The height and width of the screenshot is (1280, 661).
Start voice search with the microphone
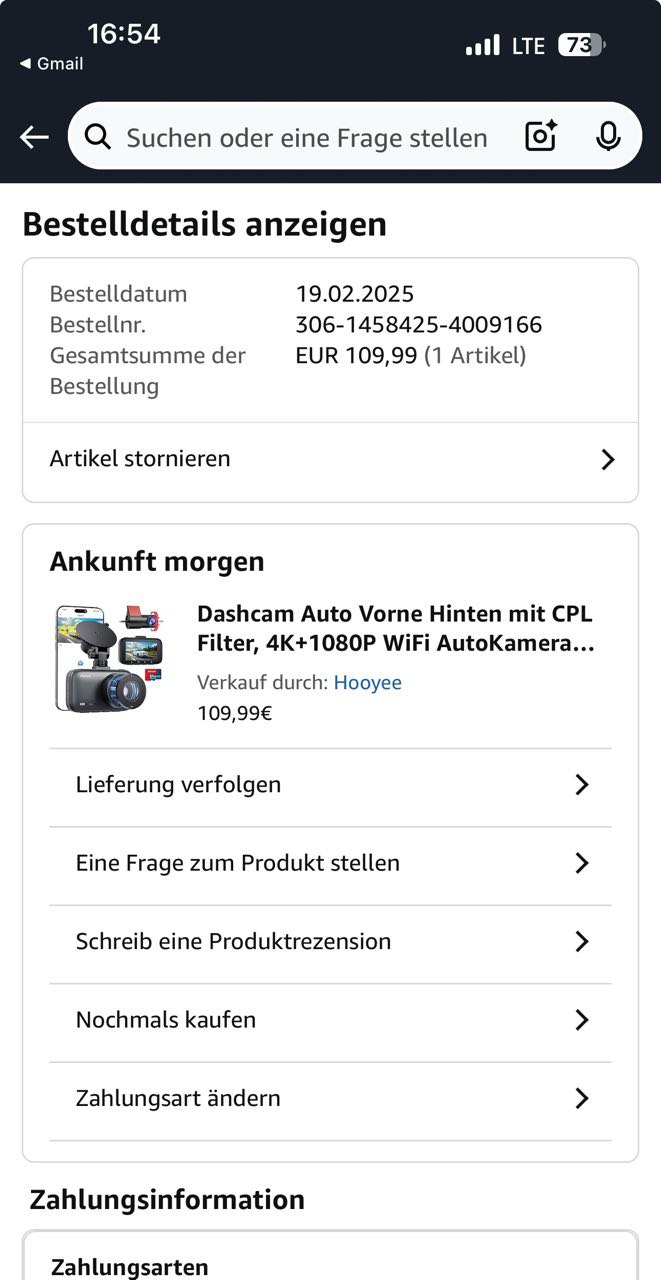(608, 137)
